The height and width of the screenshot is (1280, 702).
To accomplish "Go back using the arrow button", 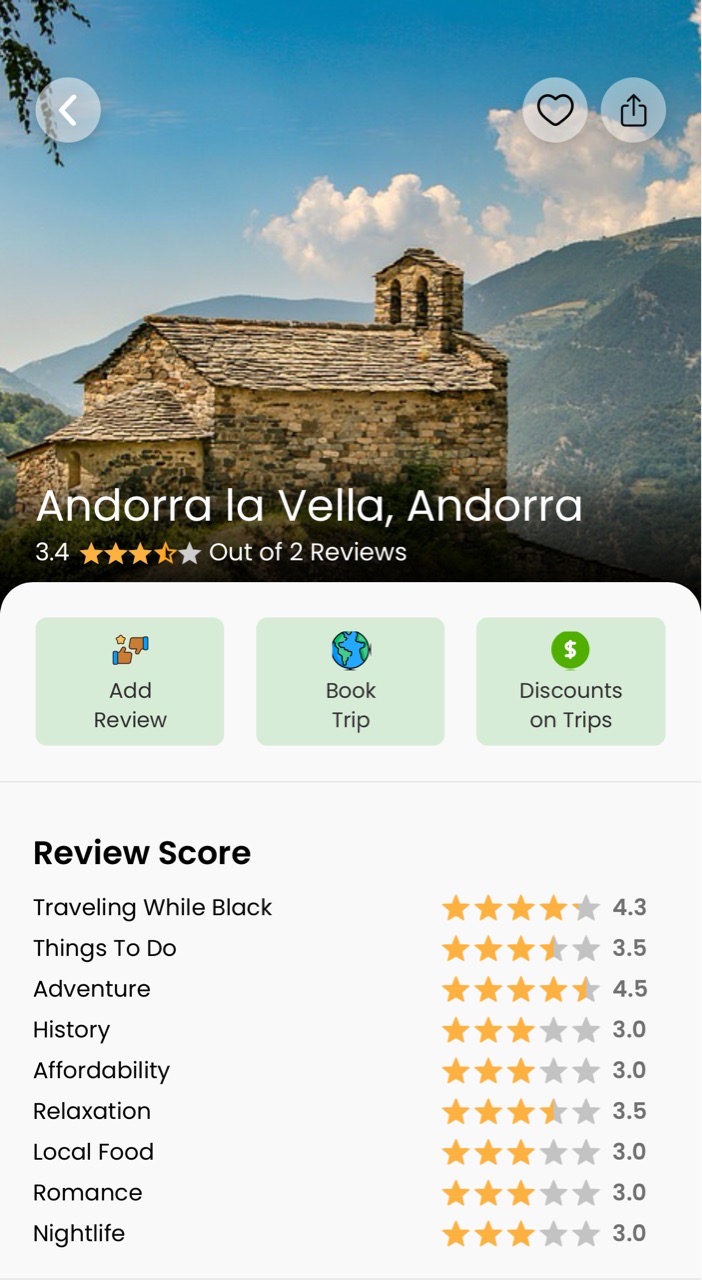I will 68,110.
